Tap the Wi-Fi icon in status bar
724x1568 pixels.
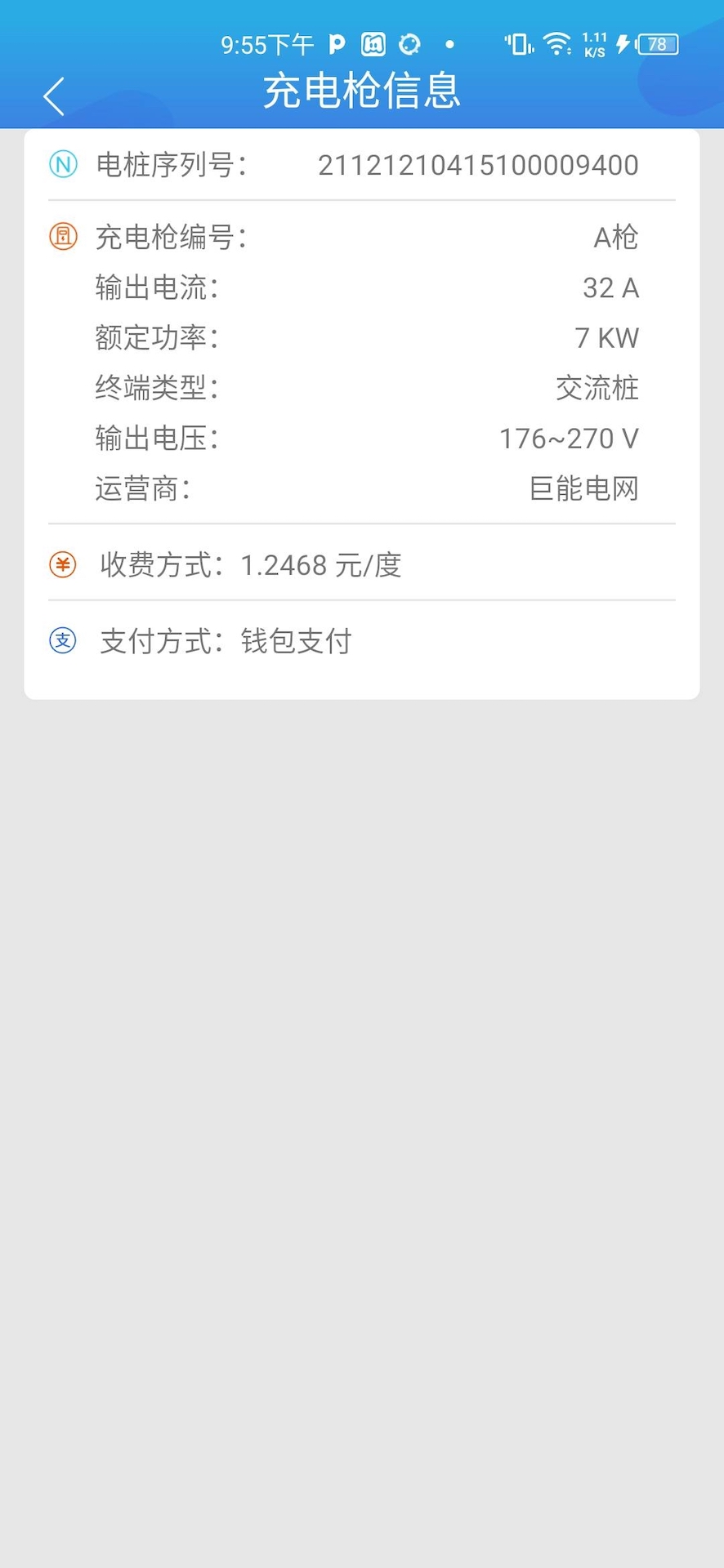(558, 44)
